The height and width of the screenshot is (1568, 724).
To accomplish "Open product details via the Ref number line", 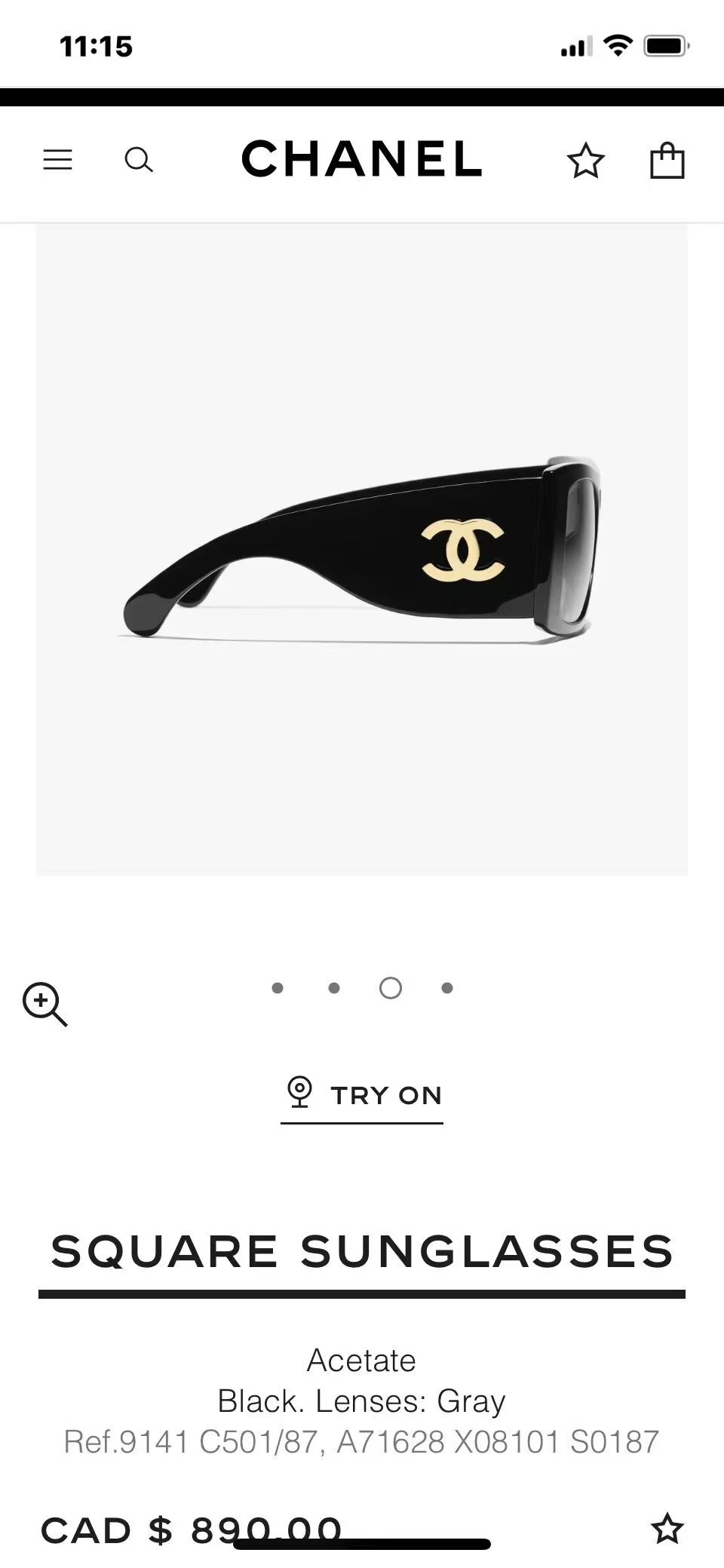I will (361, 1441).
